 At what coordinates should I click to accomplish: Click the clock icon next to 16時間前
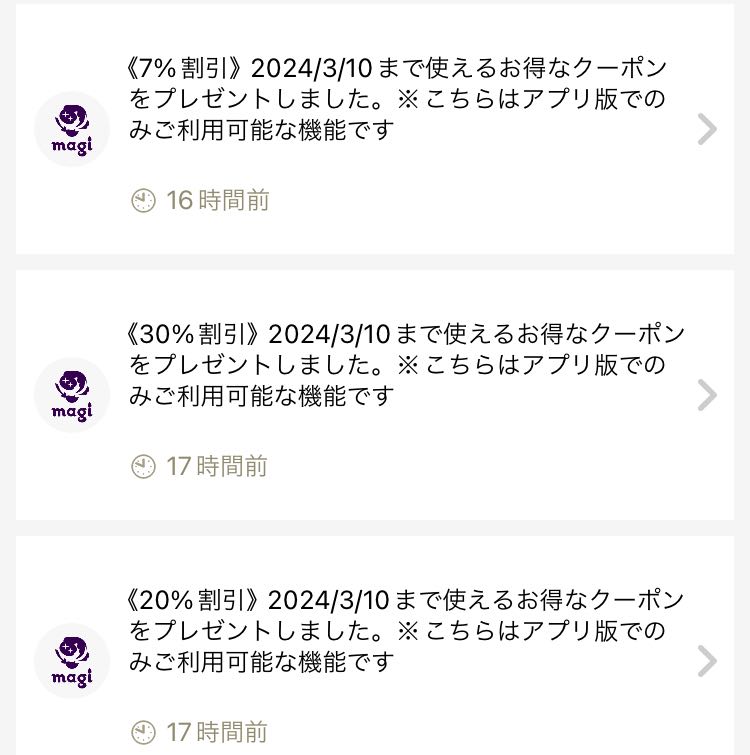click(x=142, y=198)
